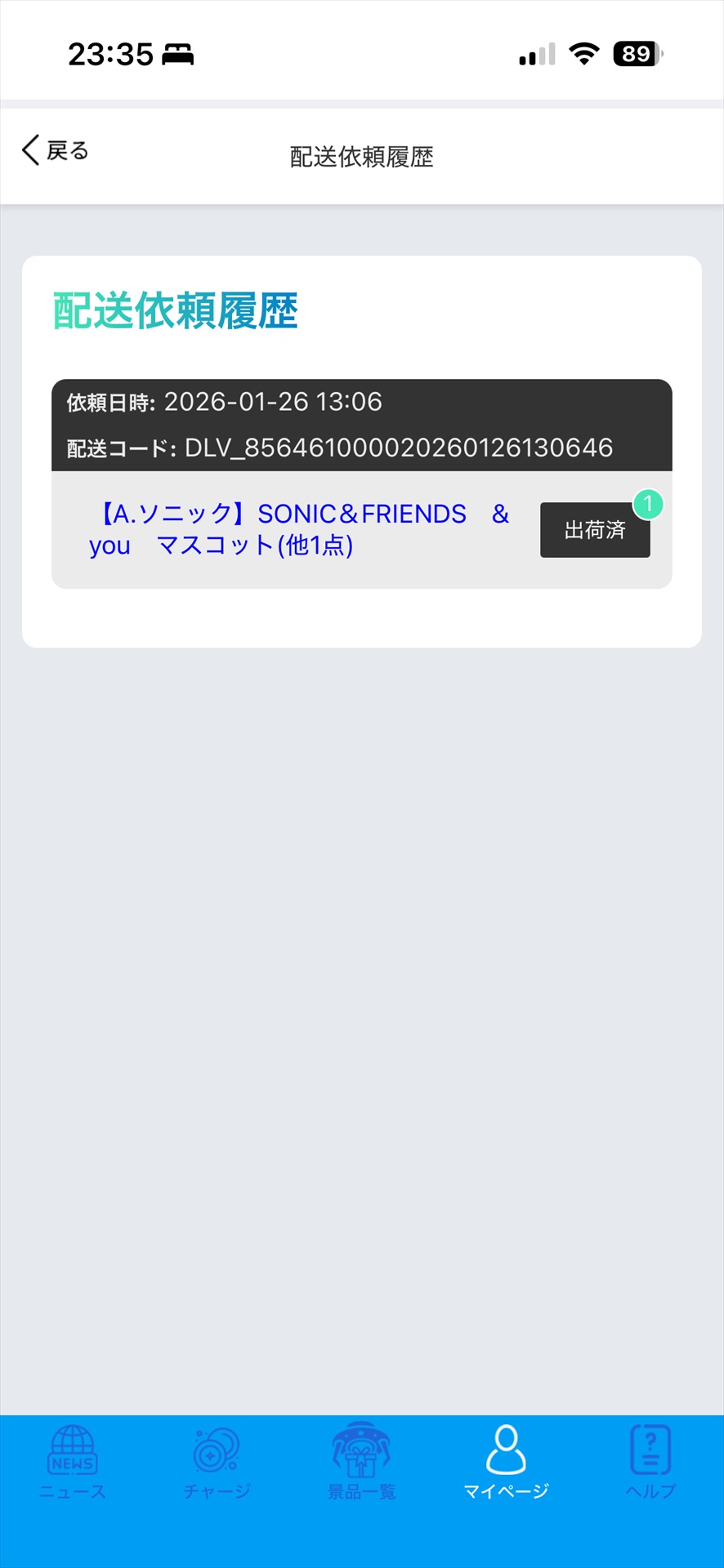
Task: Select the マイページ tab
Action: tap(506, 1463)
